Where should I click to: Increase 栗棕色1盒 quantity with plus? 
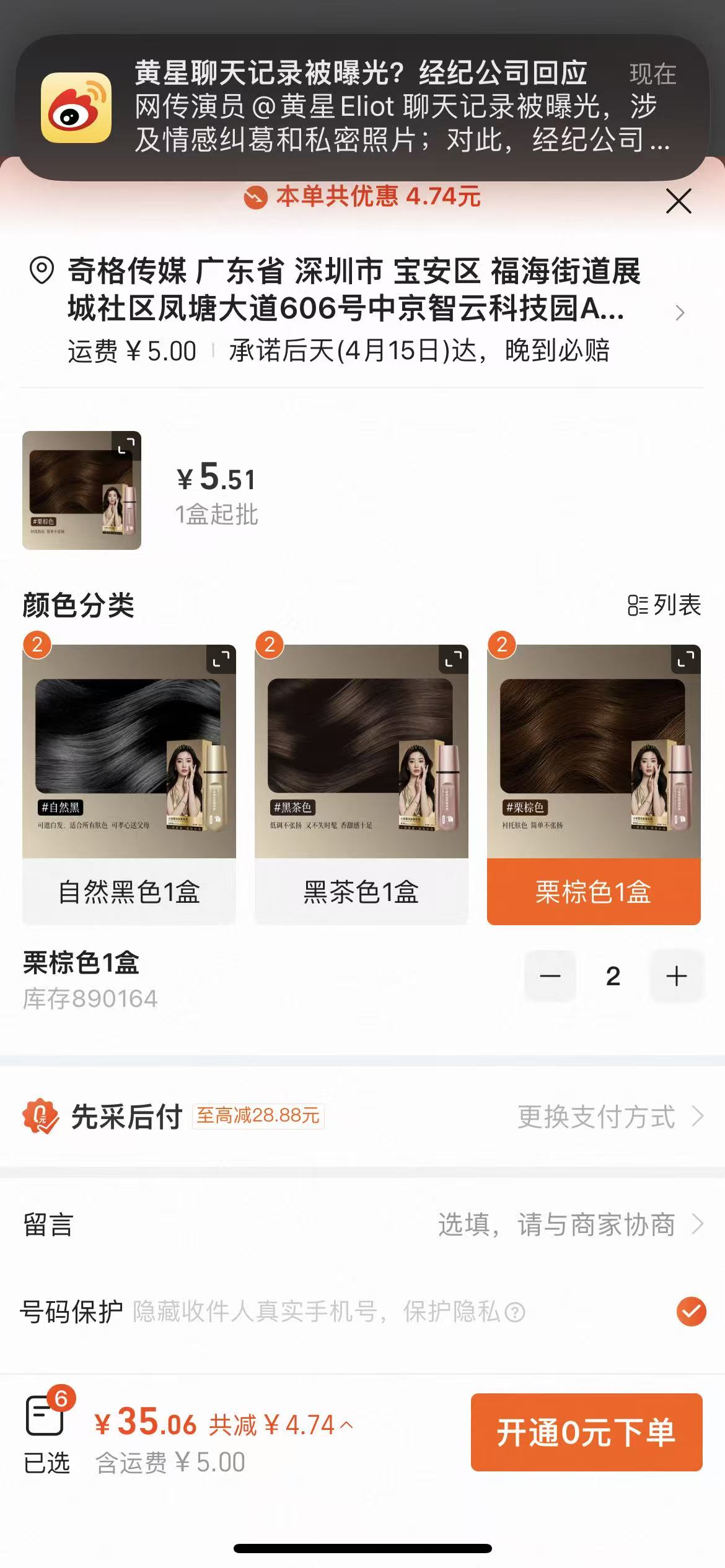tap(676, 976)
